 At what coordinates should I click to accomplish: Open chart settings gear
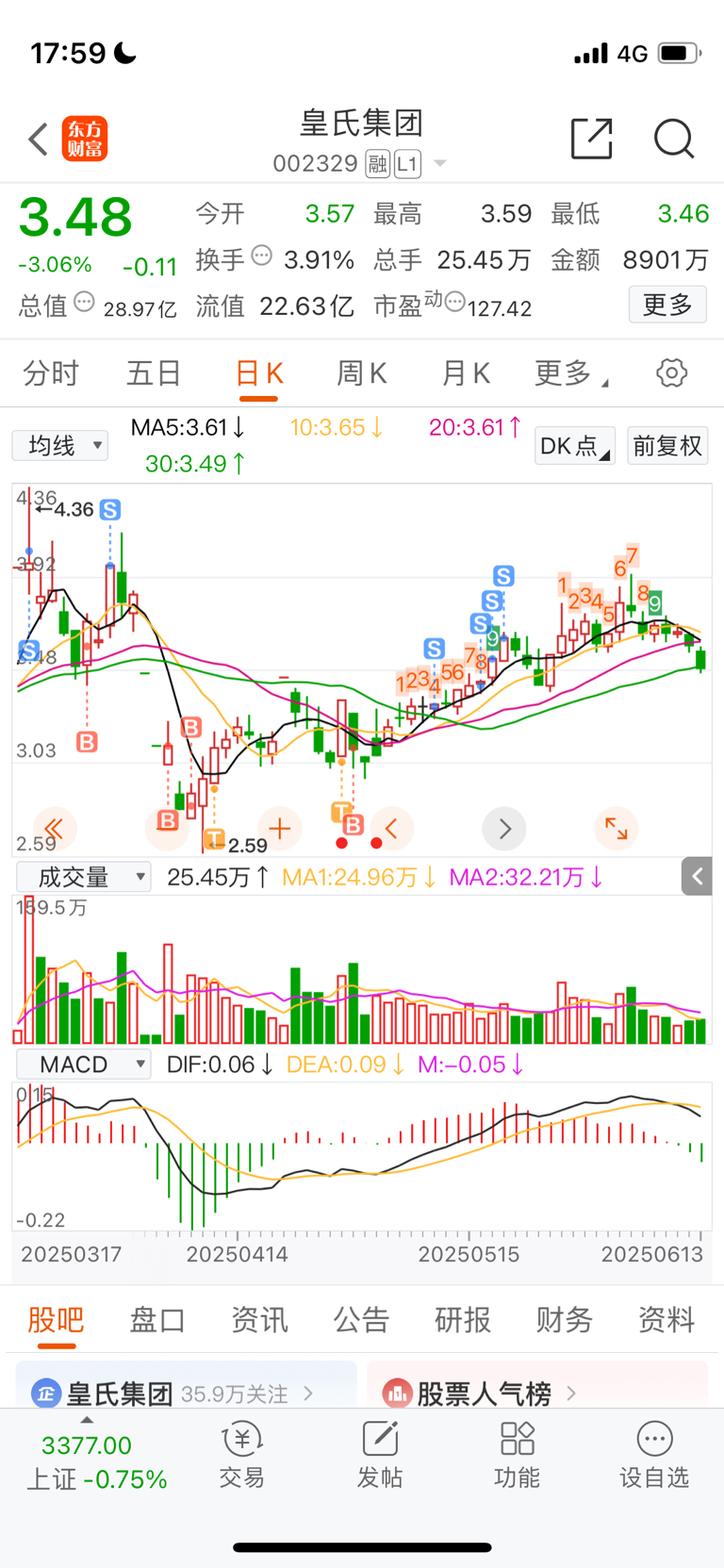click(671, 373)
